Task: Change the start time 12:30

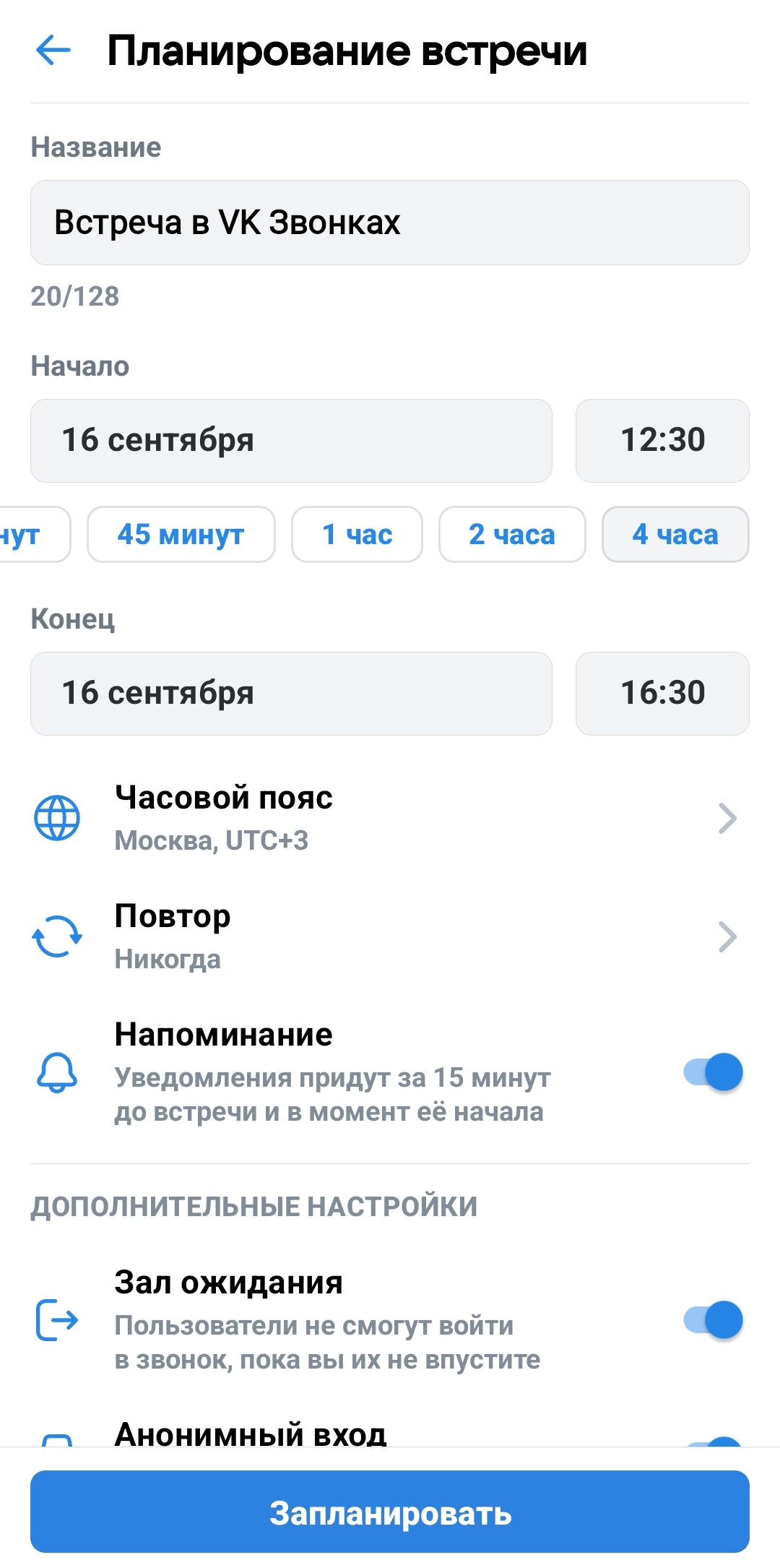Action: point(662,441)
